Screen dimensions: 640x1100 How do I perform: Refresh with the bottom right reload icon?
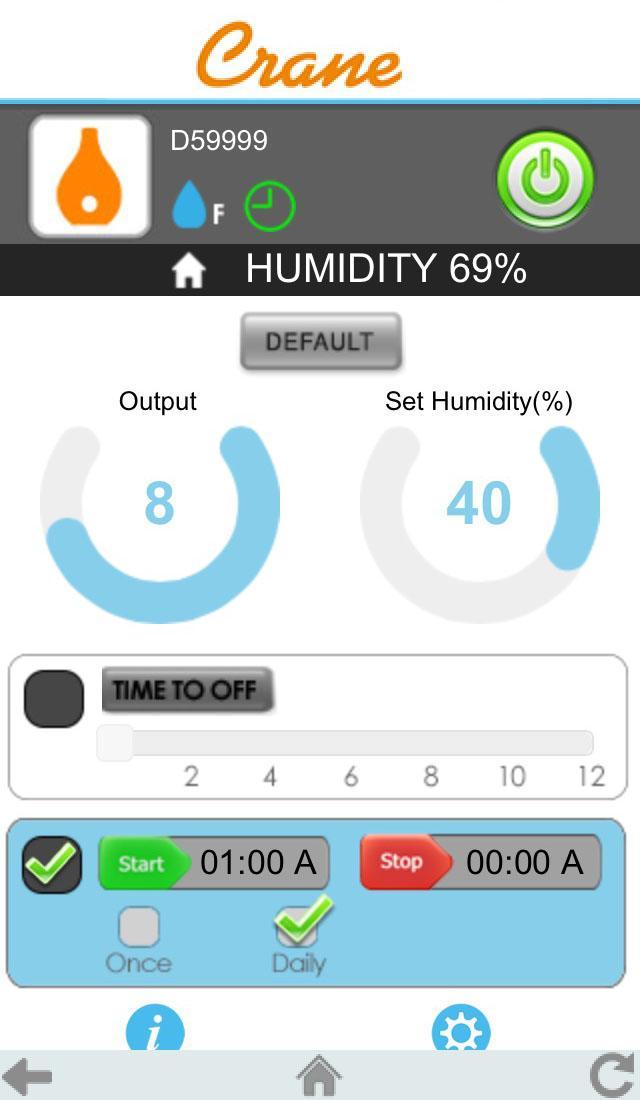(x=610, y=1076)
